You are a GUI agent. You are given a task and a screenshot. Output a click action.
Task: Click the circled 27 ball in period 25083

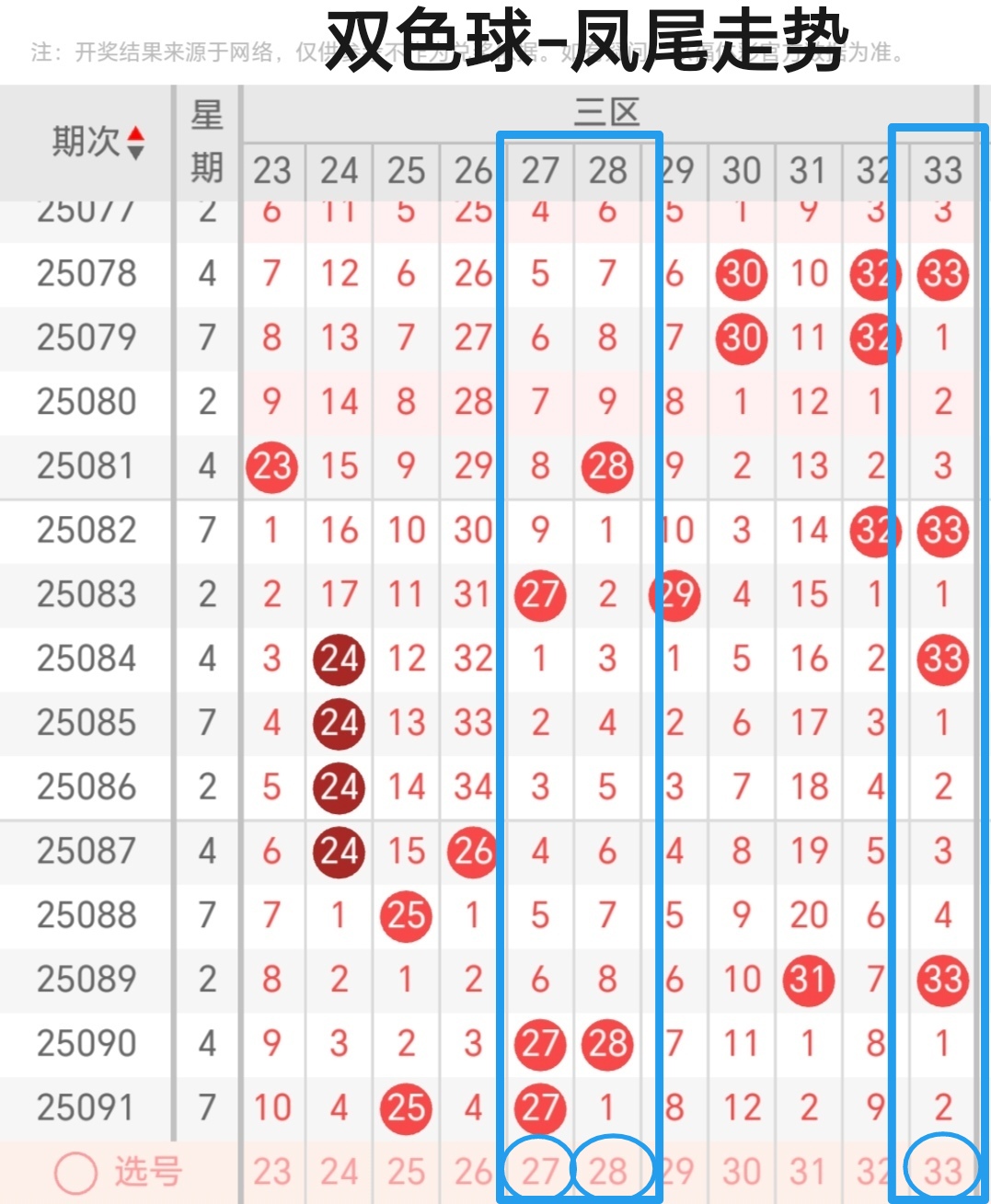tap(539, 595)
